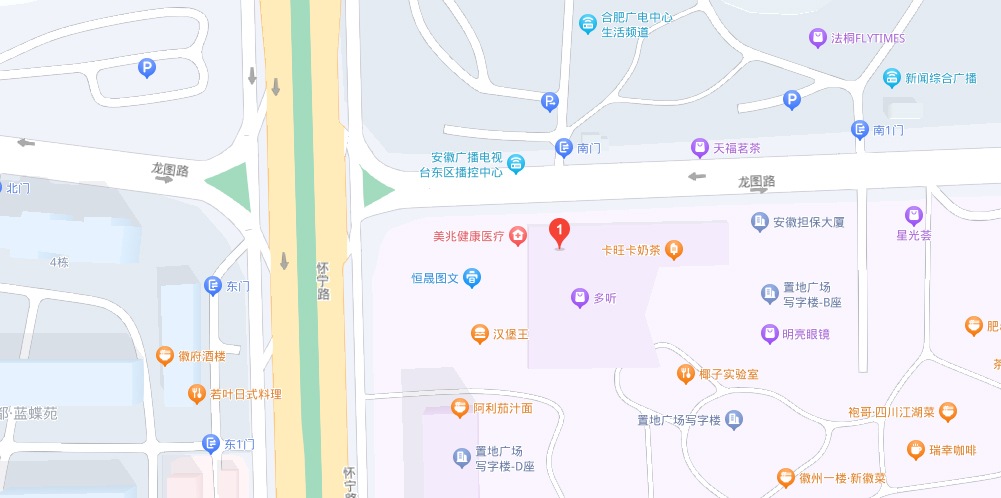Open the 安徽广播电视台东区播控中心 marker
The height and width of the screenshot is (498, 1001).
(516, 164)
